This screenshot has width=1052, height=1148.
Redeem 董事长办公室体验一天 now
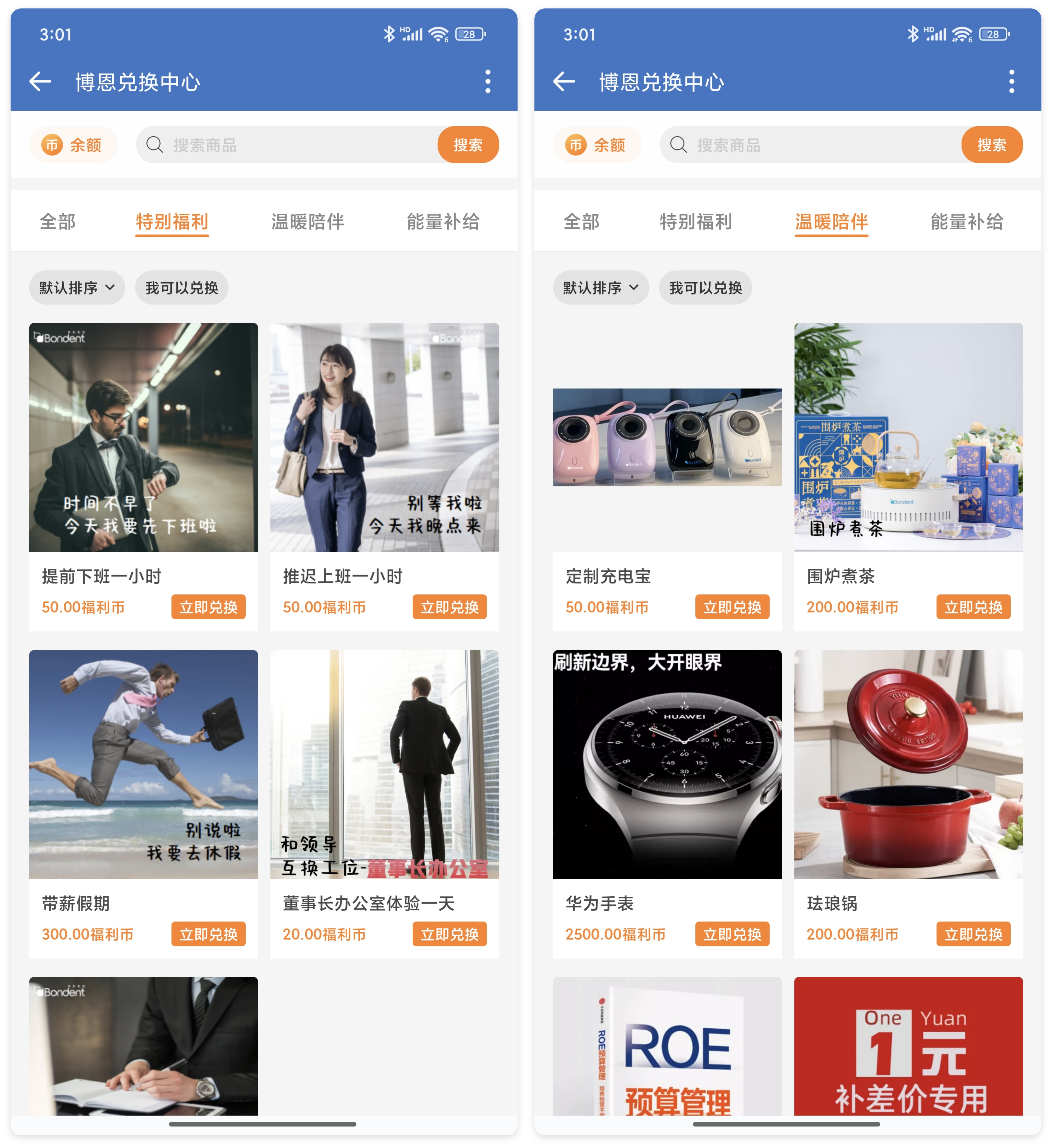click(449, 934)
